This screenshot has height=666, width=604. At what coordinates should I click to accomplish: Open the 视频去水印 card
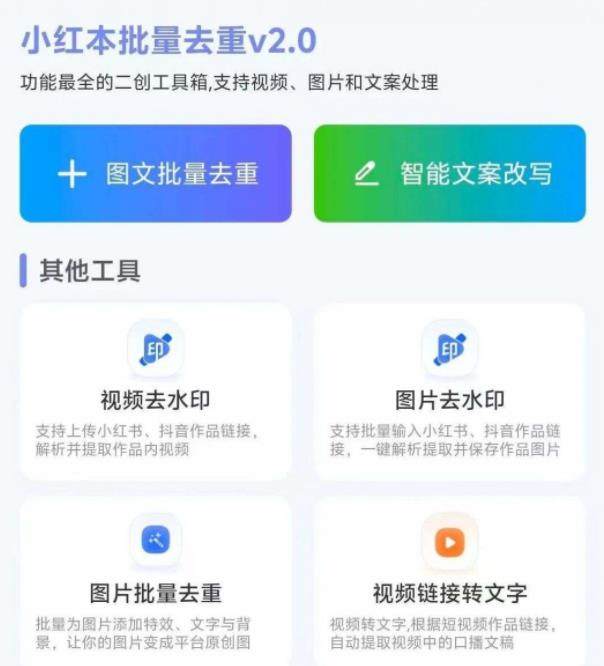point(156,390)
